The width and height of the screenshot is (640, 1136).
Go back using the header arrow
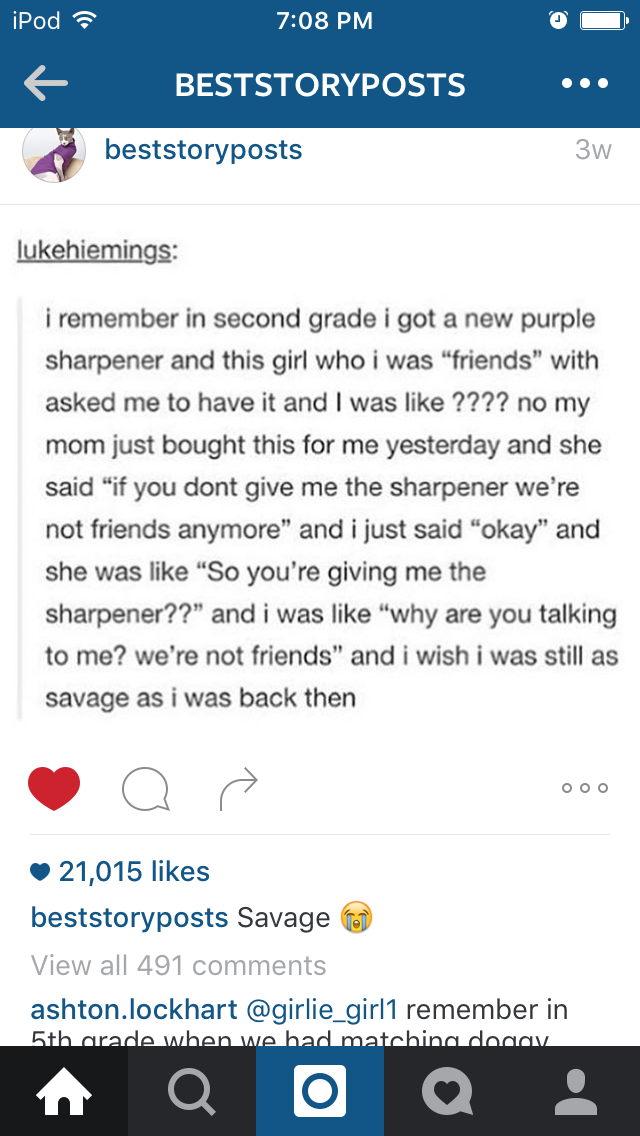tap(46, 84)
